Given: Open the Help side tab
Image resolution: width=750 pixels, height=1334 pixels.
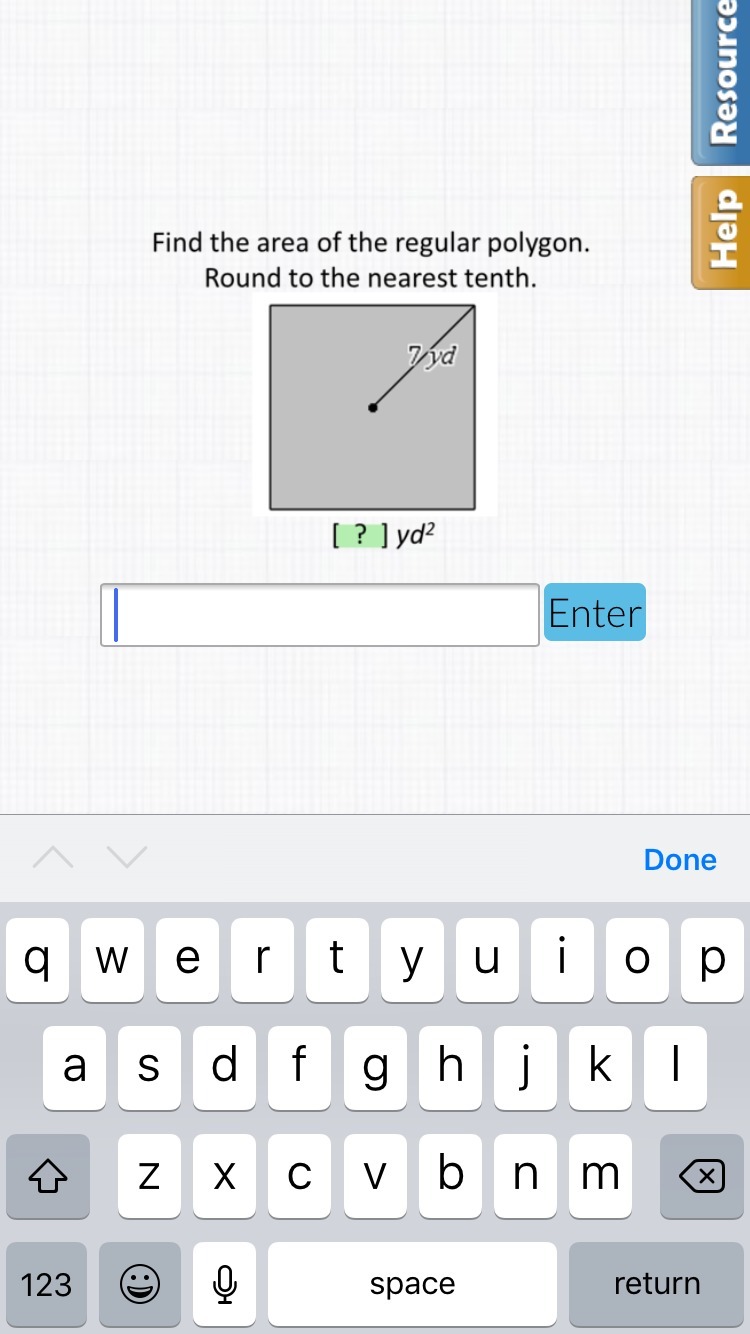Looking at the screenshot, I should pyautogui.click(x=722, y=232).
